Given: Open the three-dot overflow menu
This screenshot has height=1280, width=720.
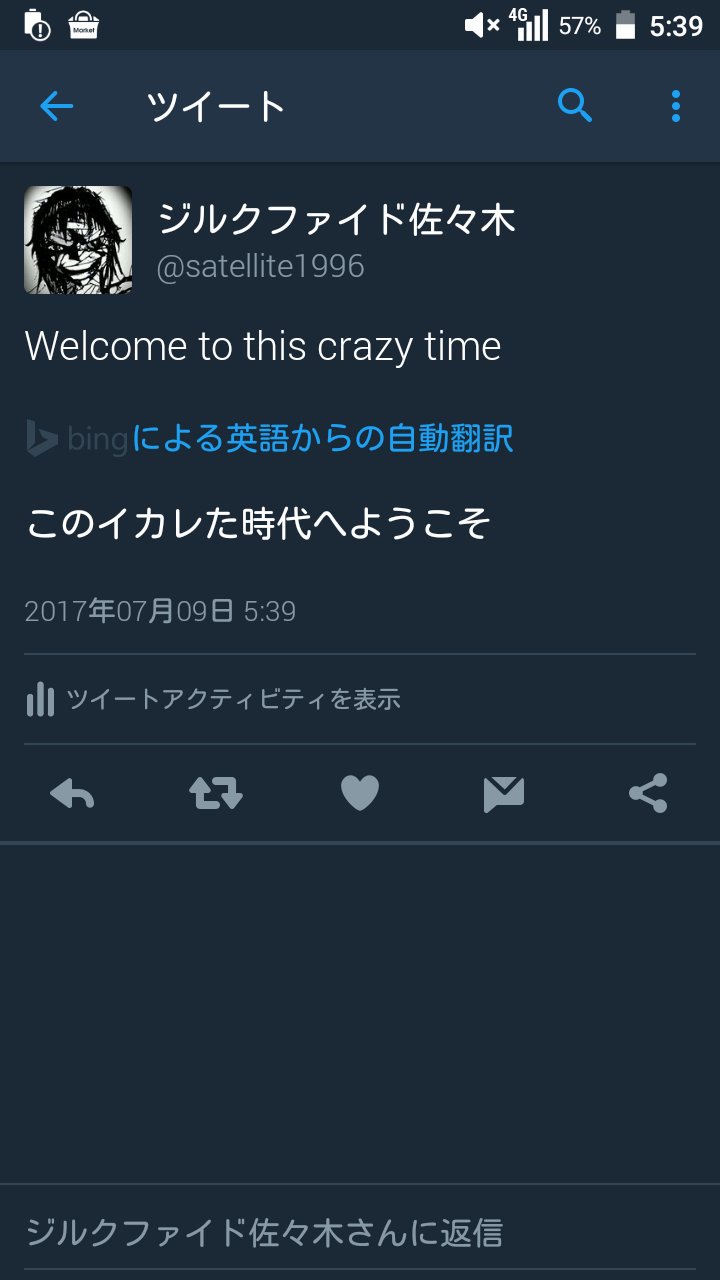Looking at the screenshot, I should click(676, 106).
